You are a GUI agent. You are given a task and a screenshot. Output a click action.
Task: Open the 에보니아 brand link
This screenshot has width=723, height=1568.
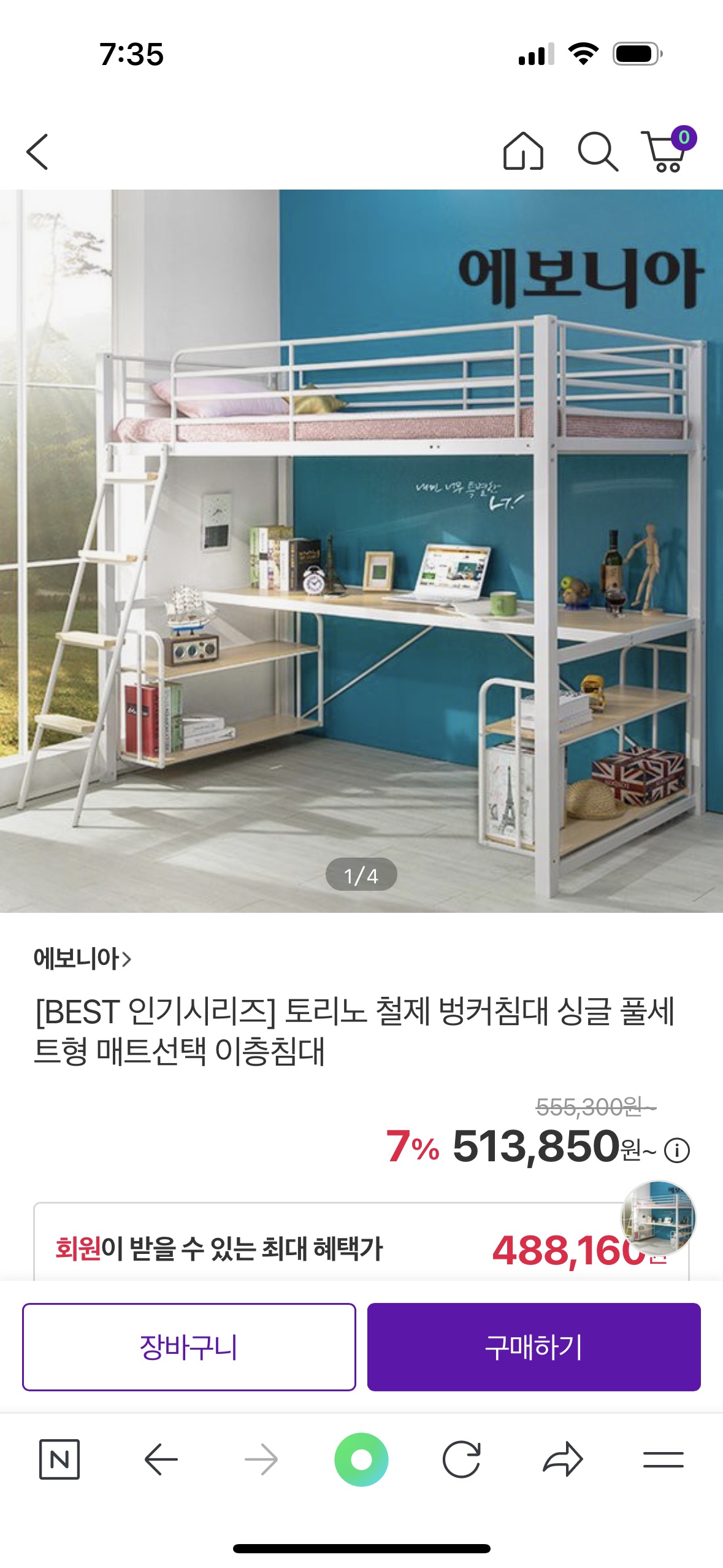pos(82,958)
